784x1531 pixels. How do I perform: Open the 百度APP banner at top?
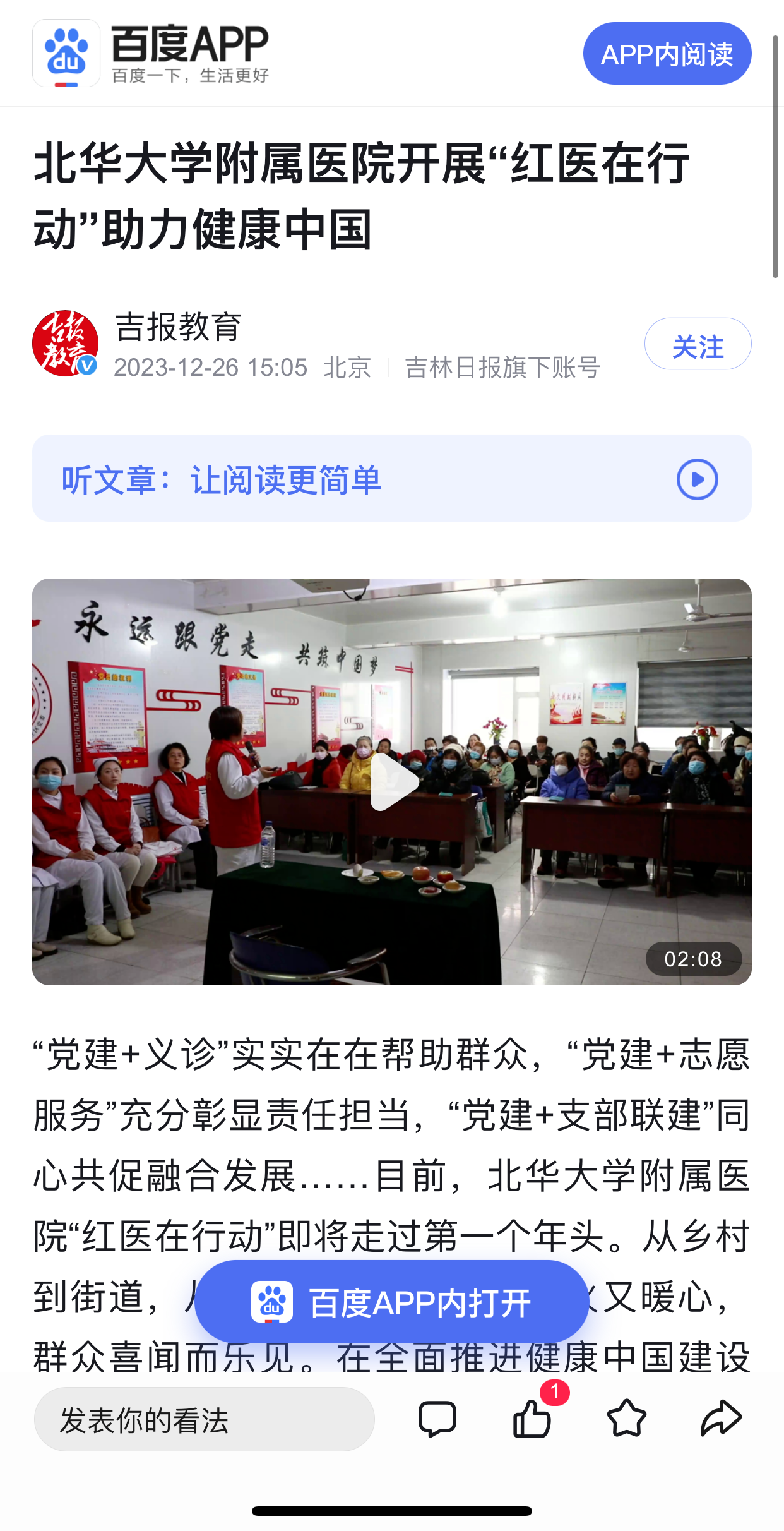tap(151, 54)
